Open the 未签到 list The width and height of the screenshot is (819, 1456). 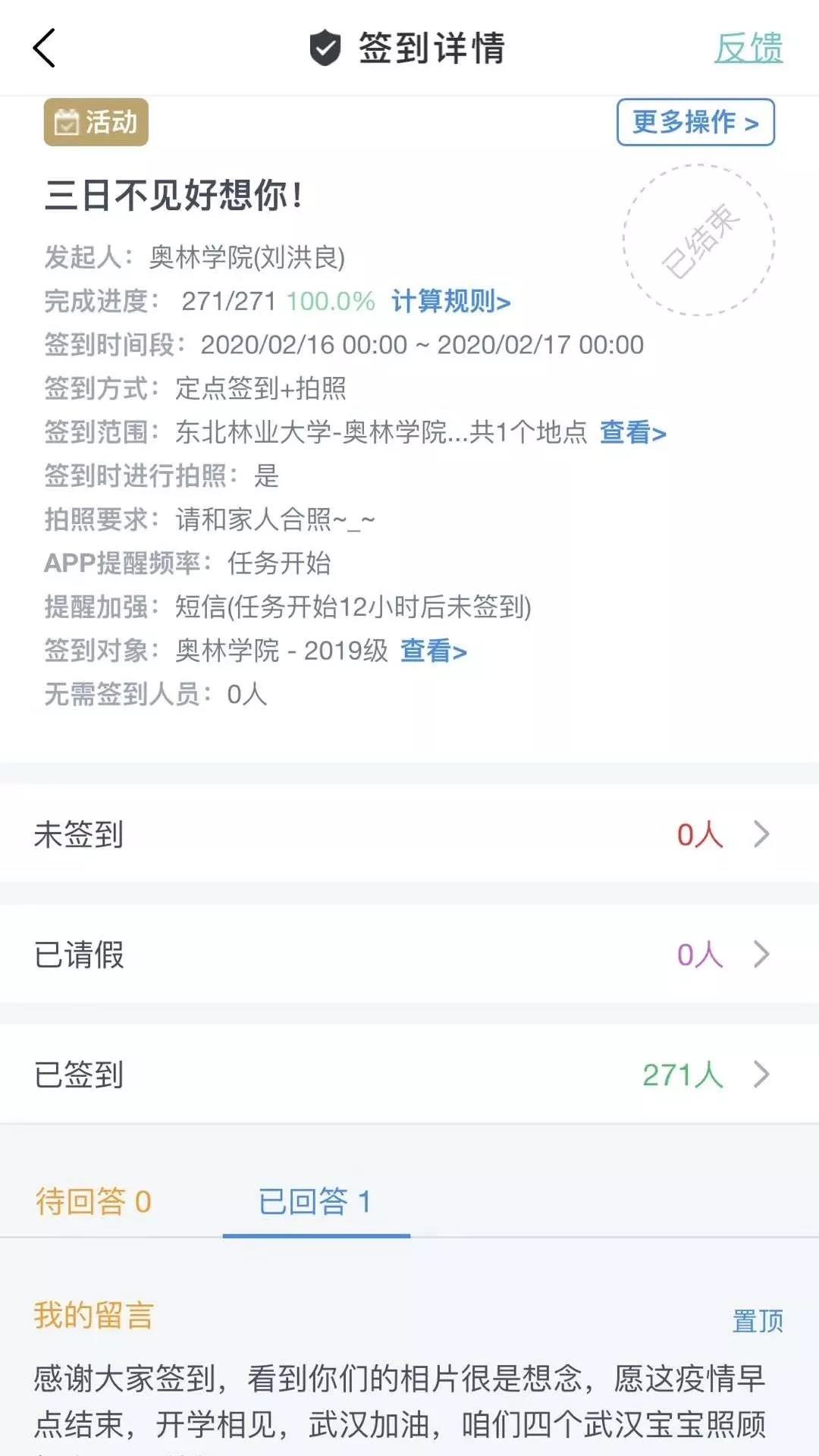coord(409,834)
